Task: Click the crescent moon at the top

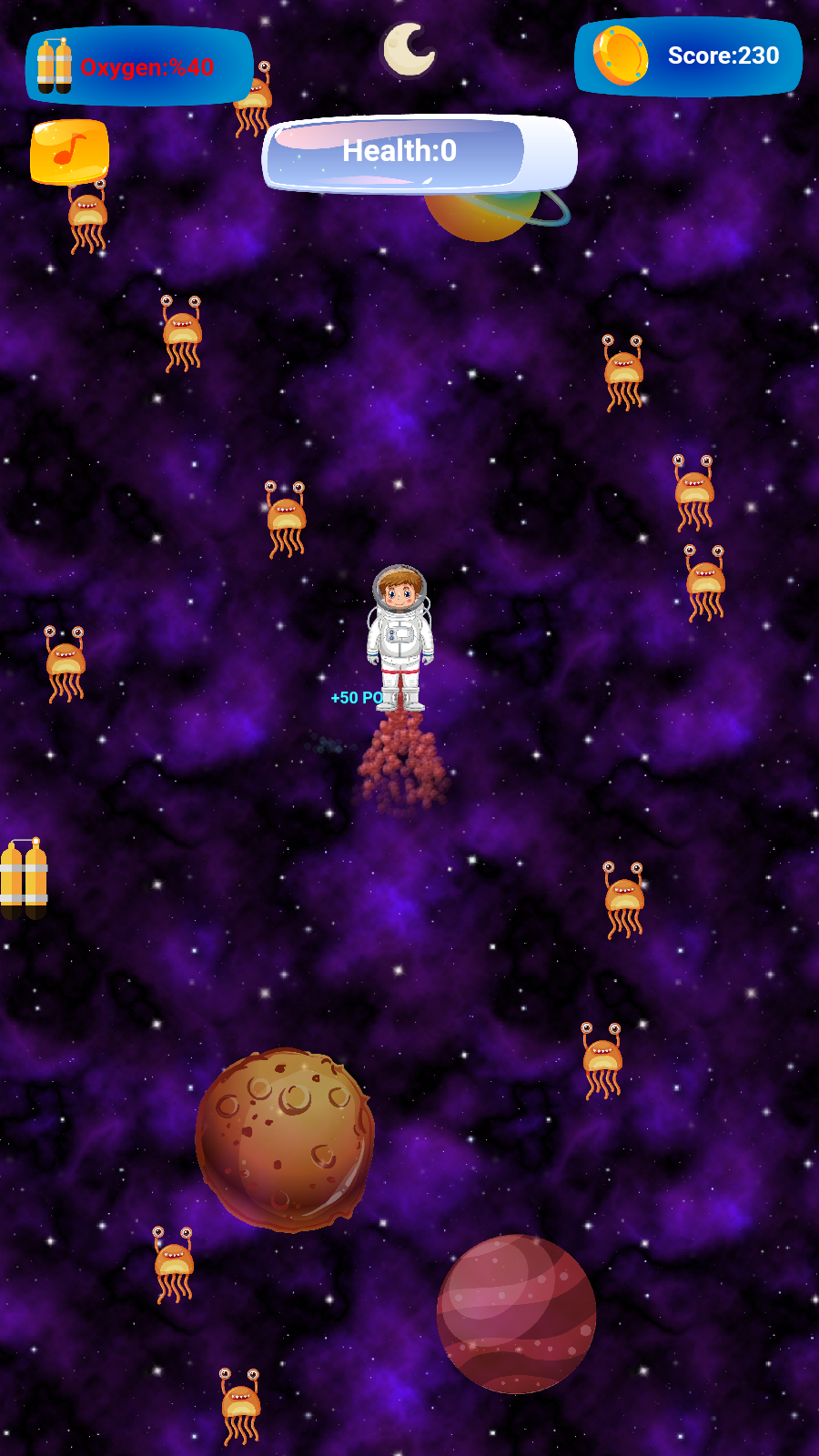Action: coord(409,50)
